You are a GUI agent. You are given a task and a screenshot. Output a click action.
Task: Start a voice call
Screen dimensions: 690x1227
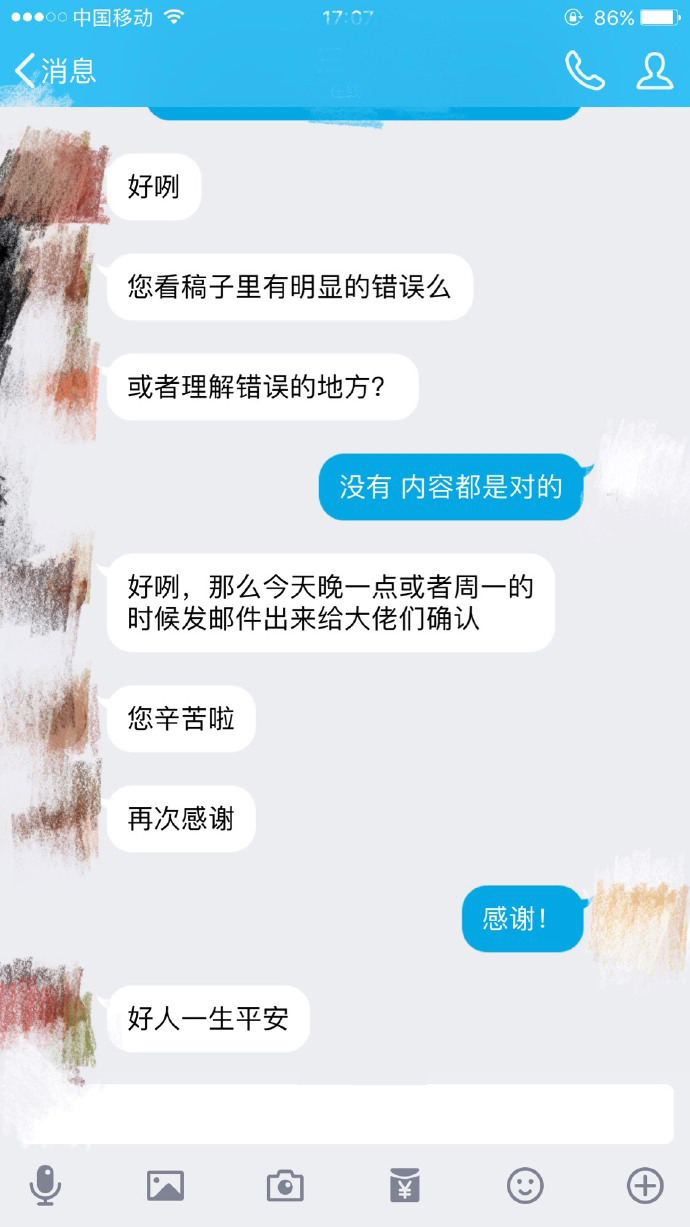pos(584,71)
